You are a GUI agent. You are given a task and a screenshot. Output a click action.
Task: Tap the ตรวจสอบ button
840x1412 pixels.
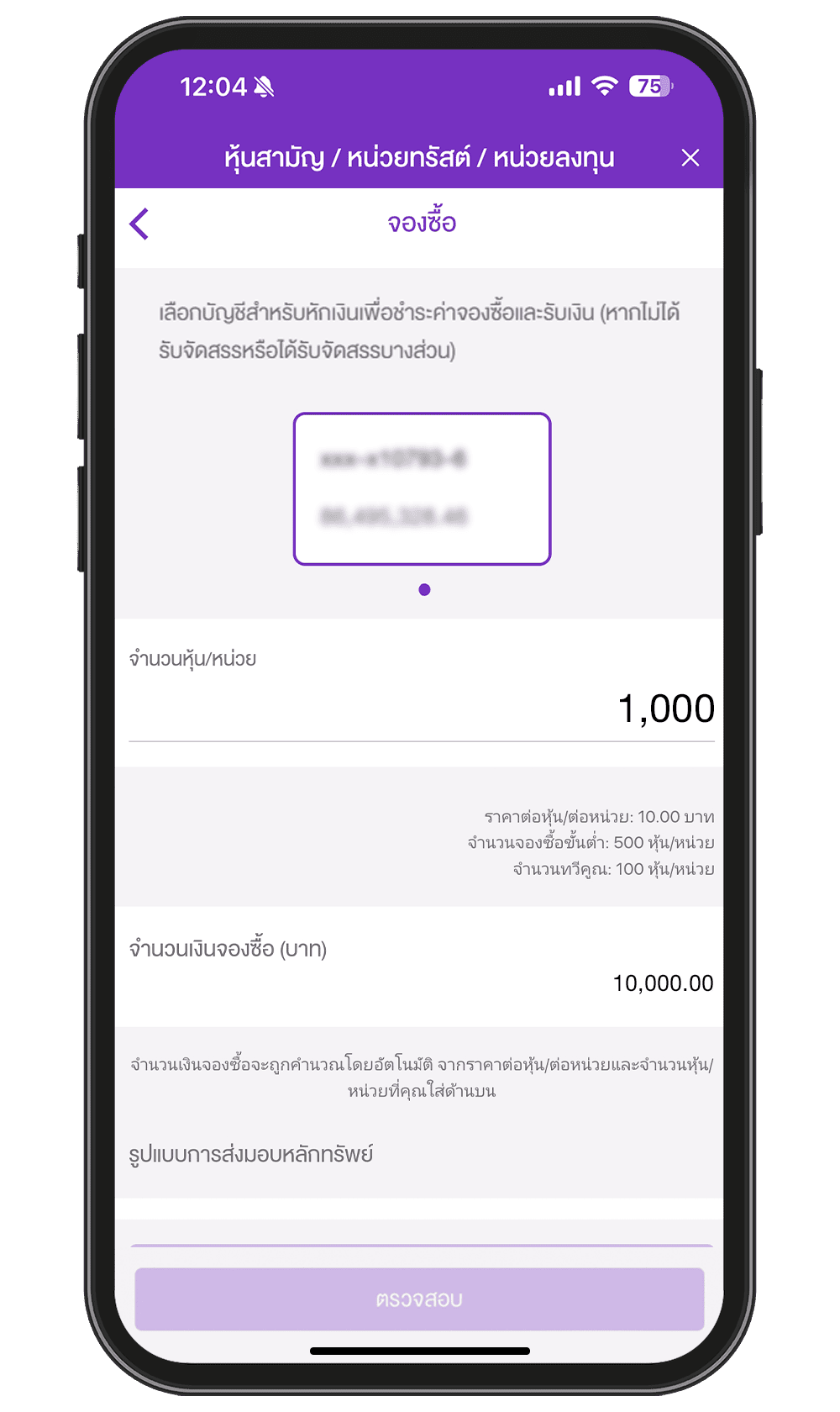pyautogui.click(x=419, y=1299)
